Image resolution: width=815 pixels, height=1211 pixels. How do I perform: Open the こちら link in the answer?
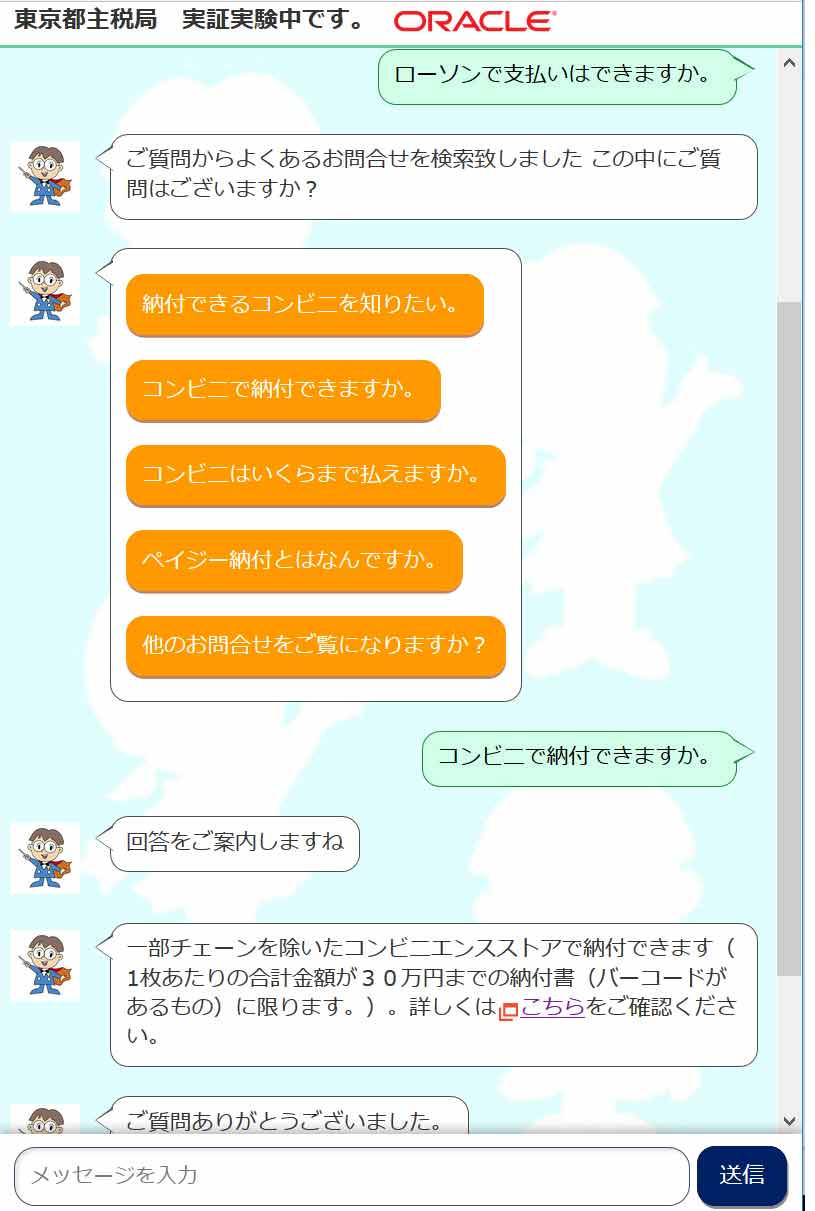point(551,1007)
